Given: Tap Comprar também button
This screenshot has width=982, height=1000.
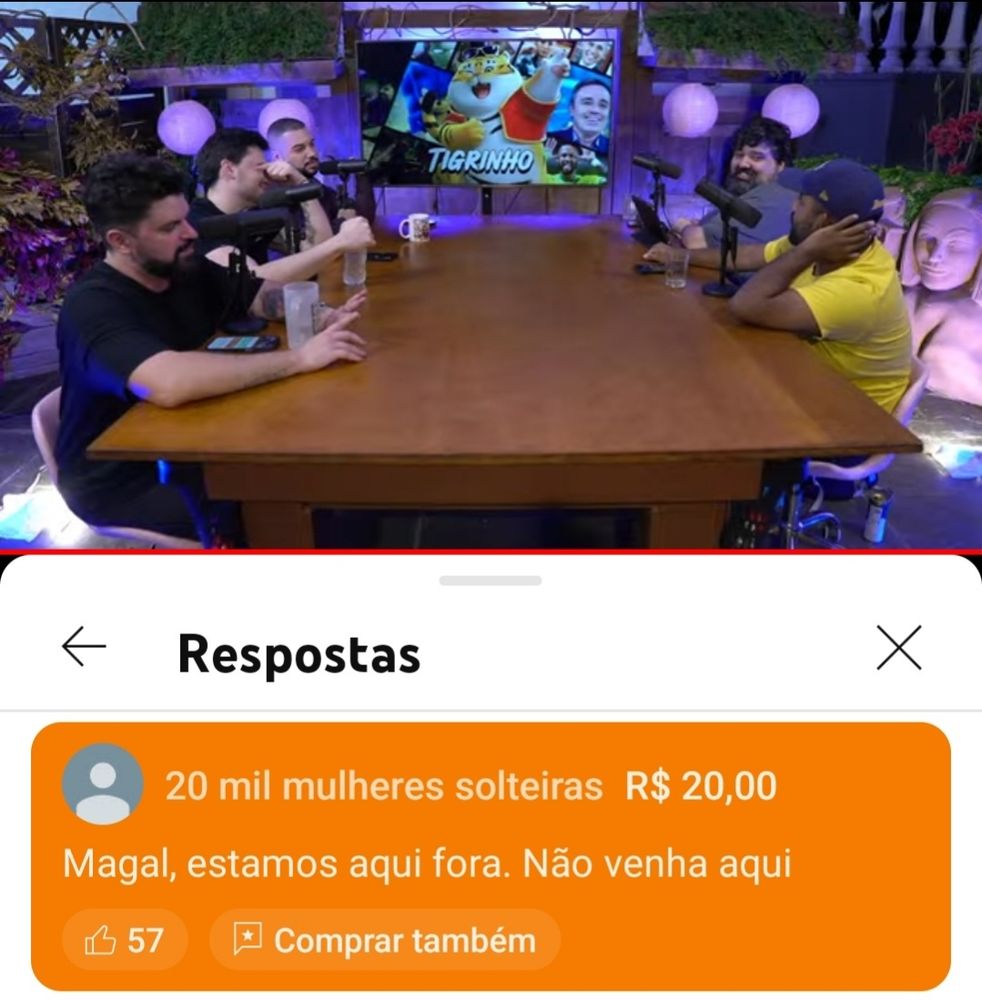Looking at the screenshot, I should click(x=385, y=940).
